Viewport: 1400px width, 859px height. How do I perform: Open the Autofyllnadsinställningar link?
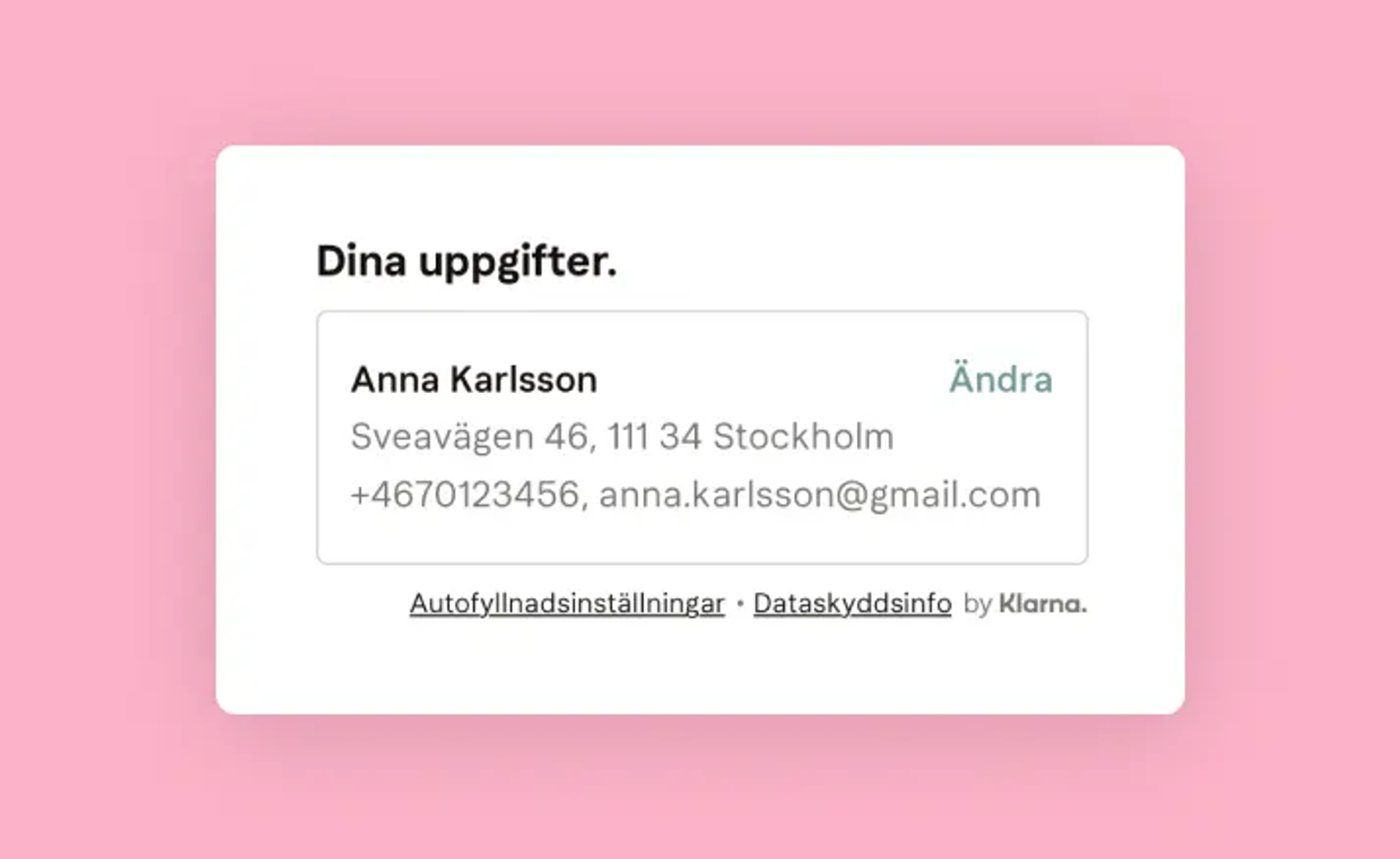tap(567, 604)
